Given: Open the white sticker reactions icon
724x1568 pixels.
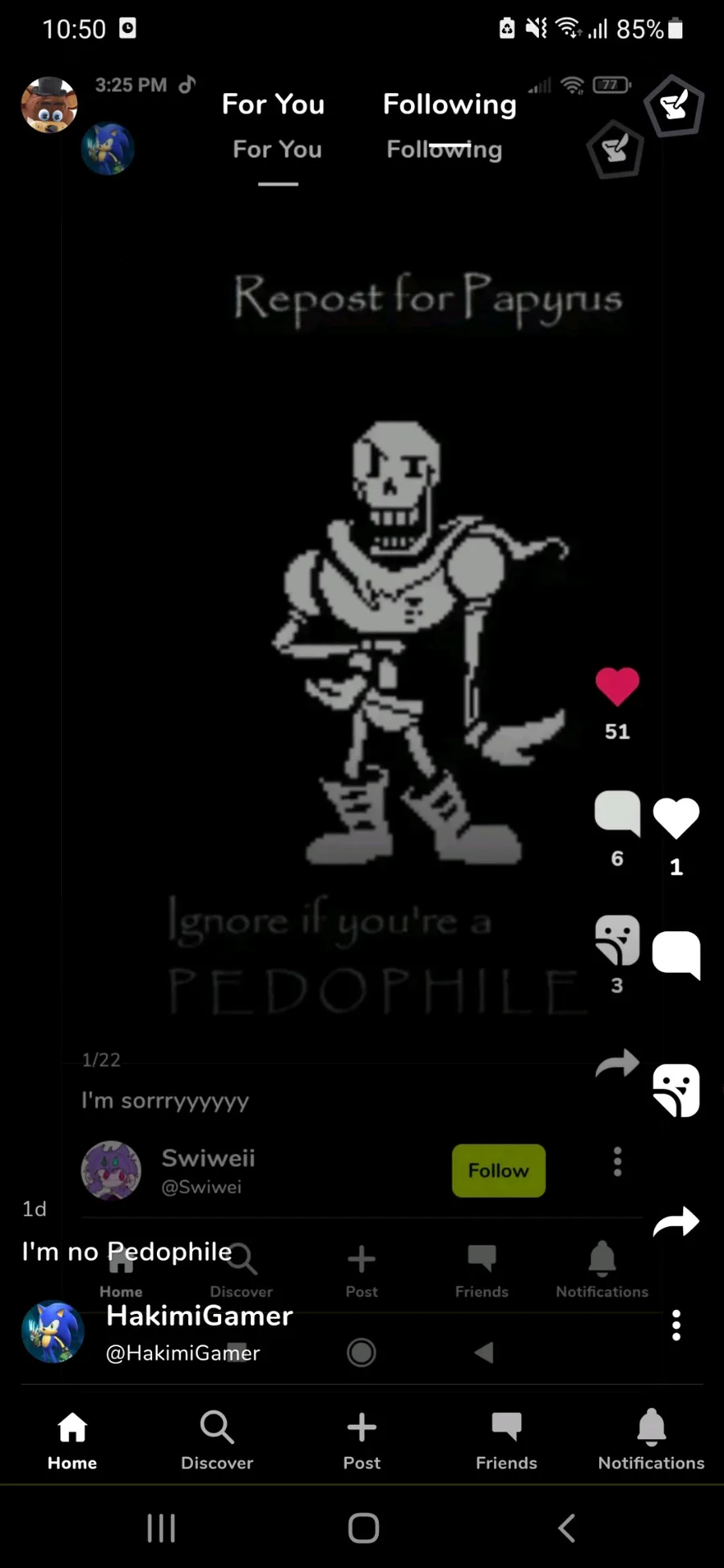Looking at the screenshot, I should (676, 1090).
